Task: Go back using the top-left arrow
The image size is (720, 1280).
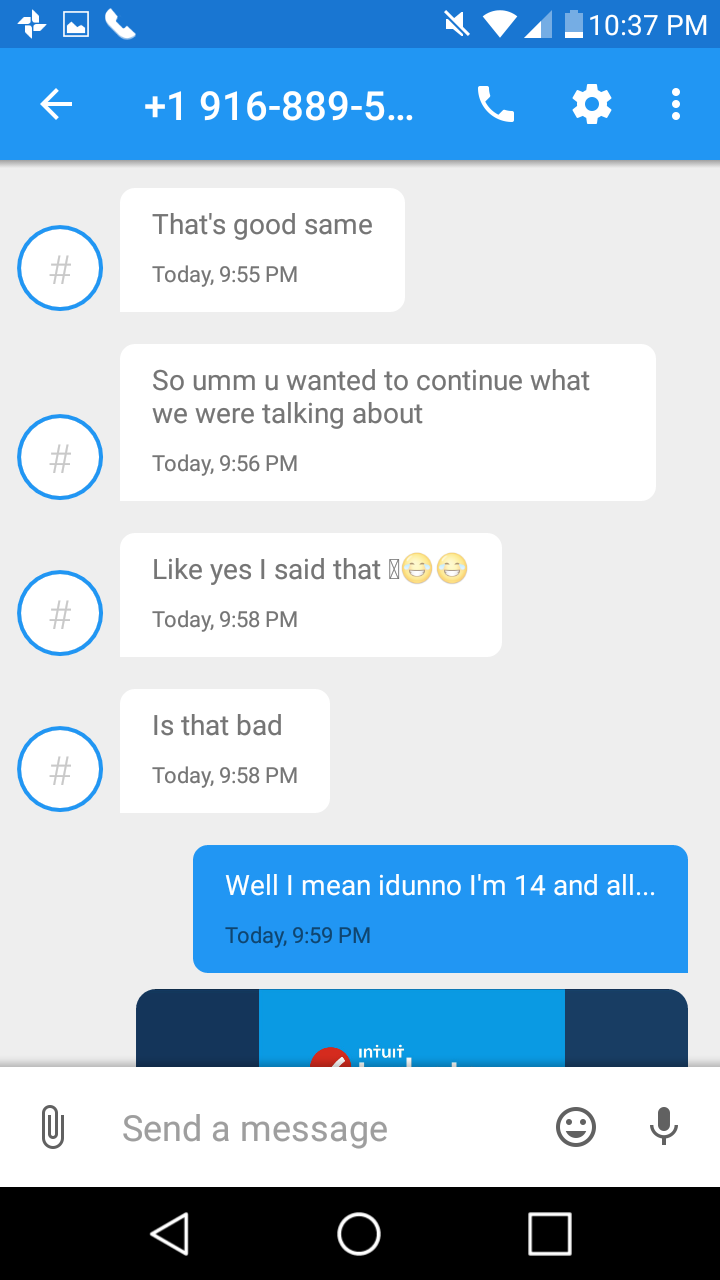Action: [x=56, y=104]
